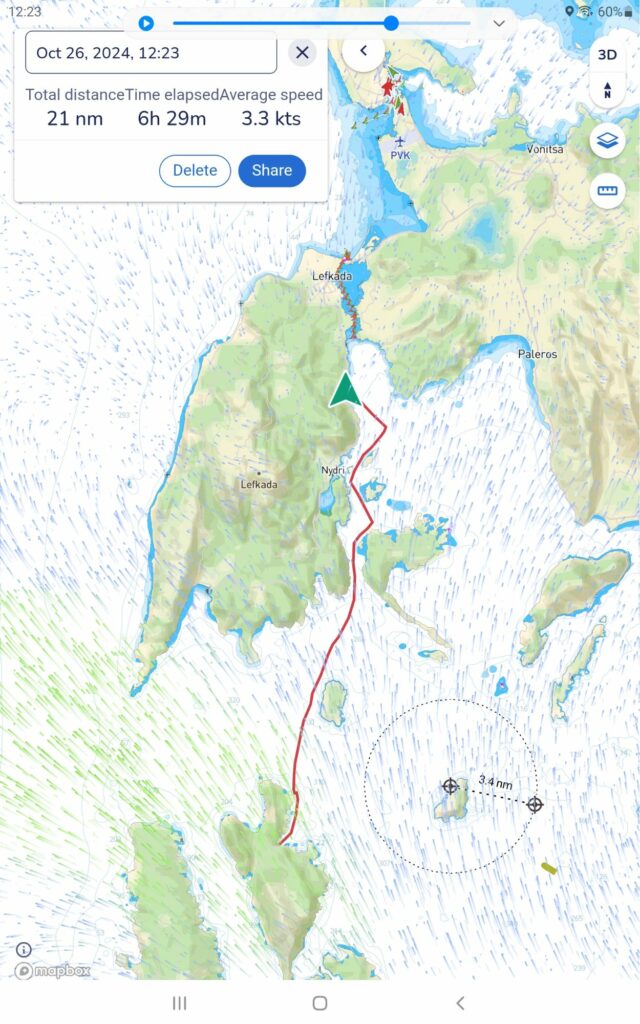The height and width of the screenshot is (1024, 640).
Task: Collapse the replay bar with the chevron
Action: click(499, 23)
